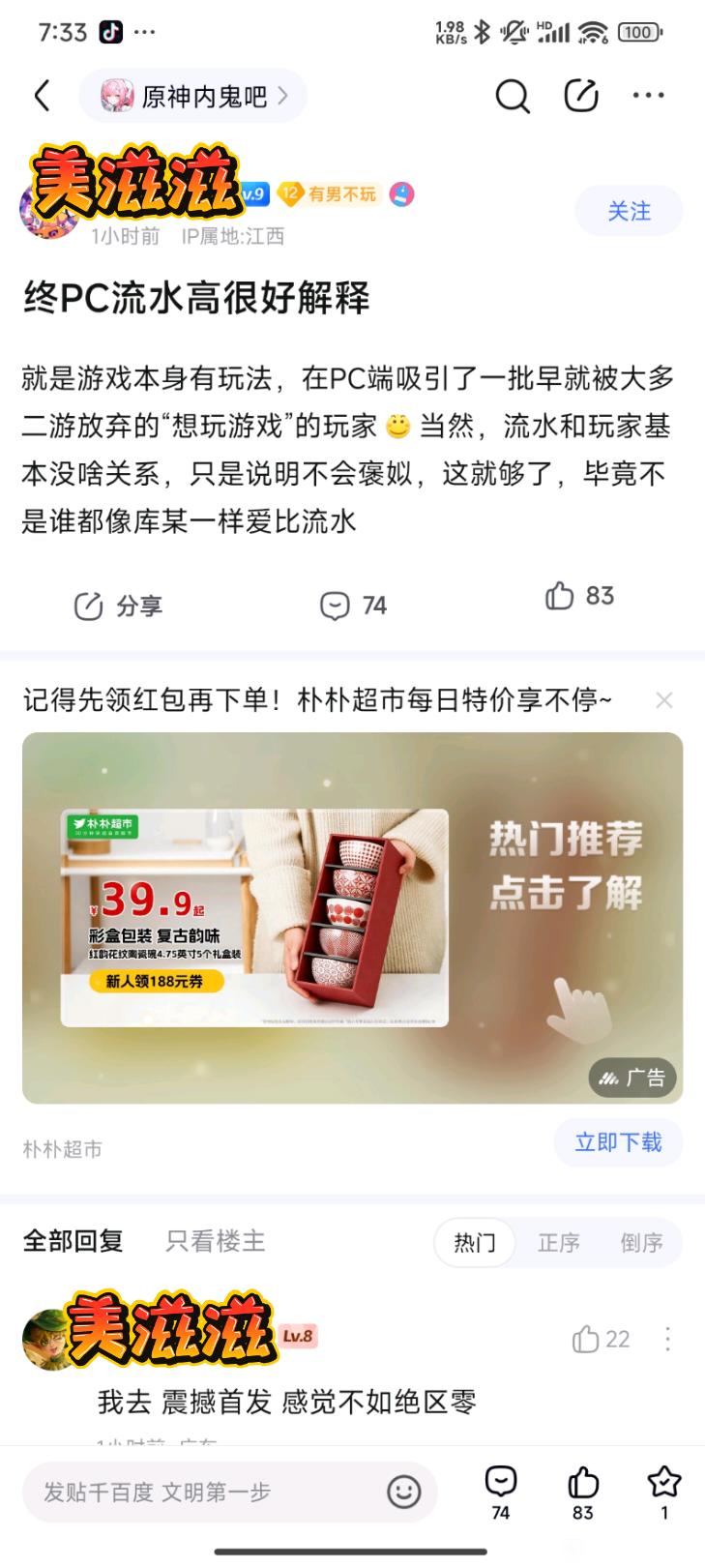Open the search magnifier icon
The image size is (705, 1568).
pyautogui.click(x=512, y=96)
